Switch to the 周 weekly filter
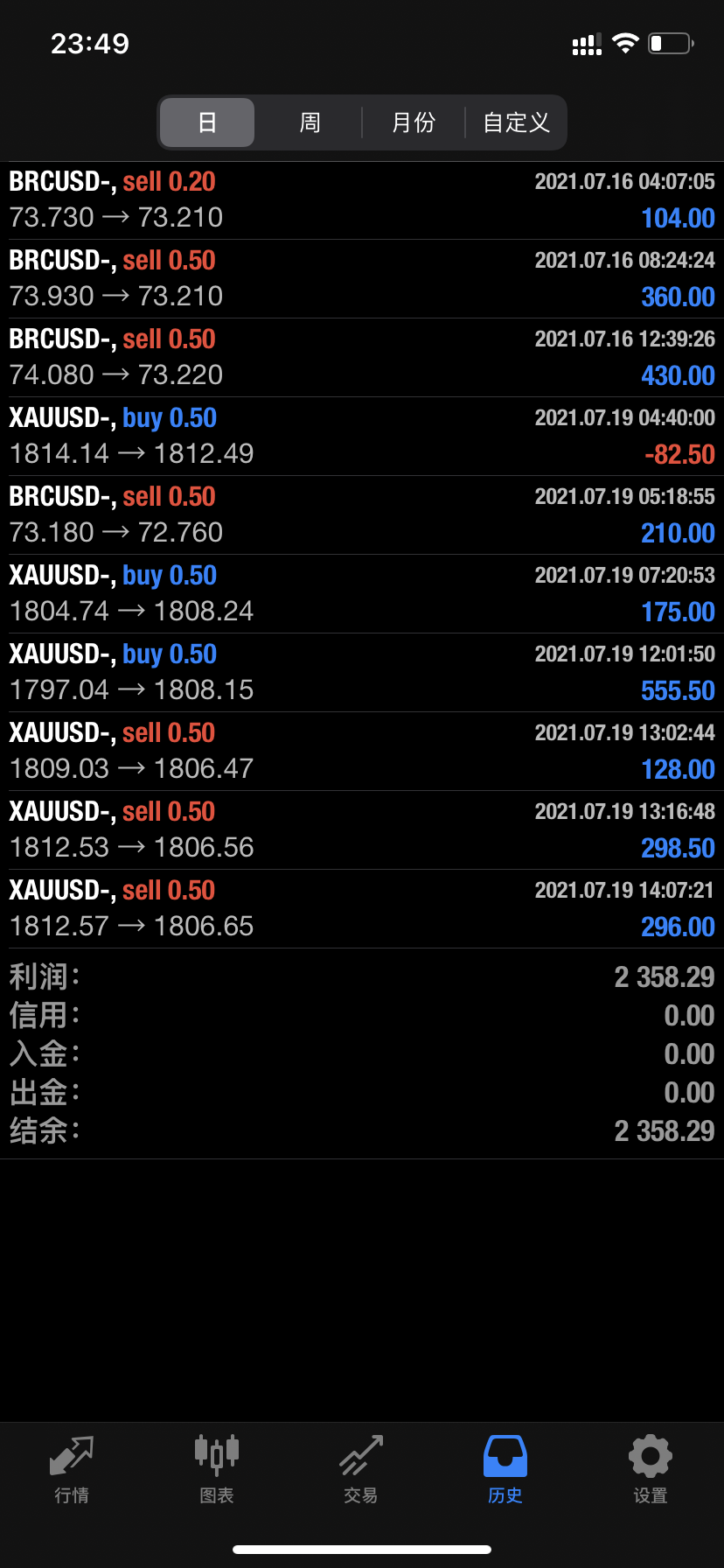 click(308, 122)
